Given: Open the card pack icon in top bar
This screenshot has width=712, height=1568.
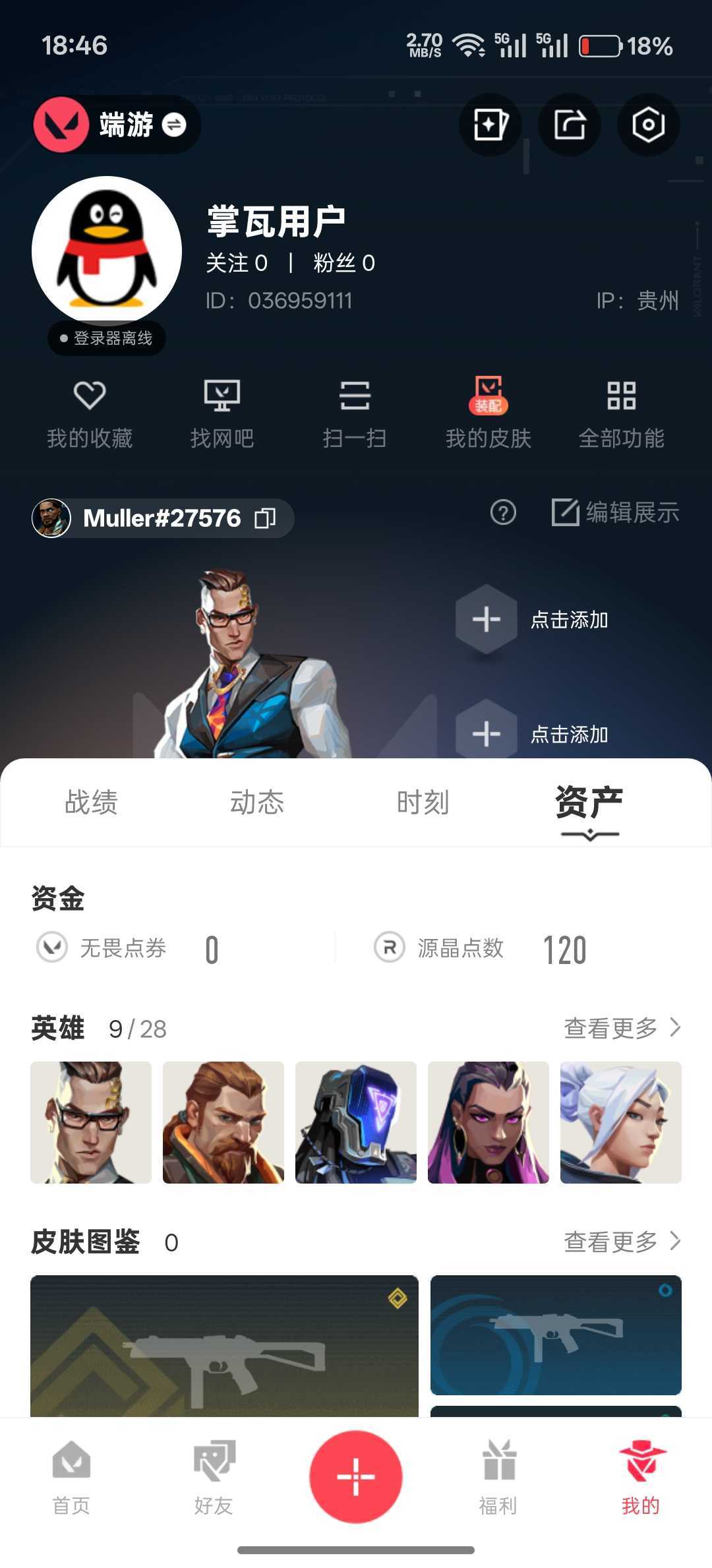Looking at the screenshot, I should pyautogui.click(x=490, y=125).
